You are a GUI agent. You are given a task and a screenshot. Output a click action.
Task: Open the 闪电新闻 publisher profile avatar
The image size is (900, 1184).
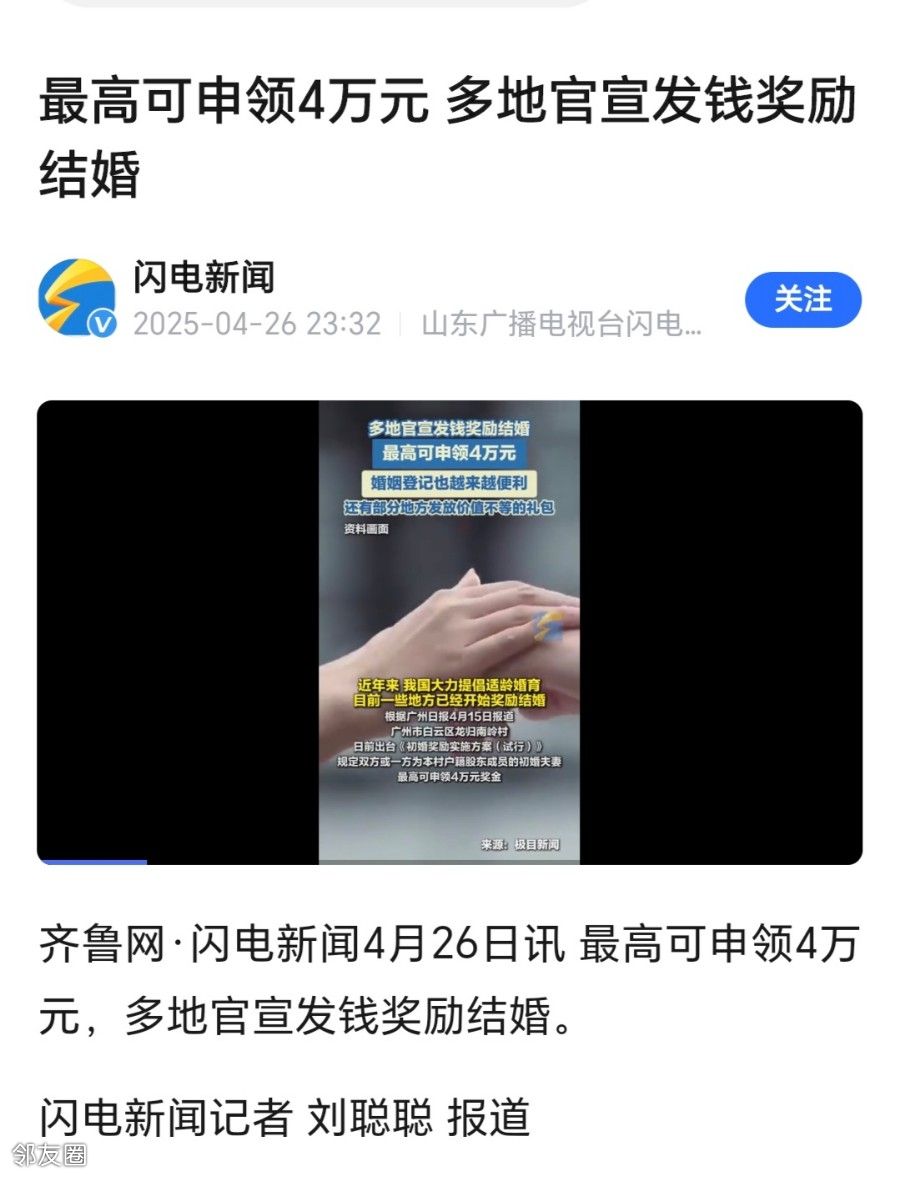tap(77, 297)
